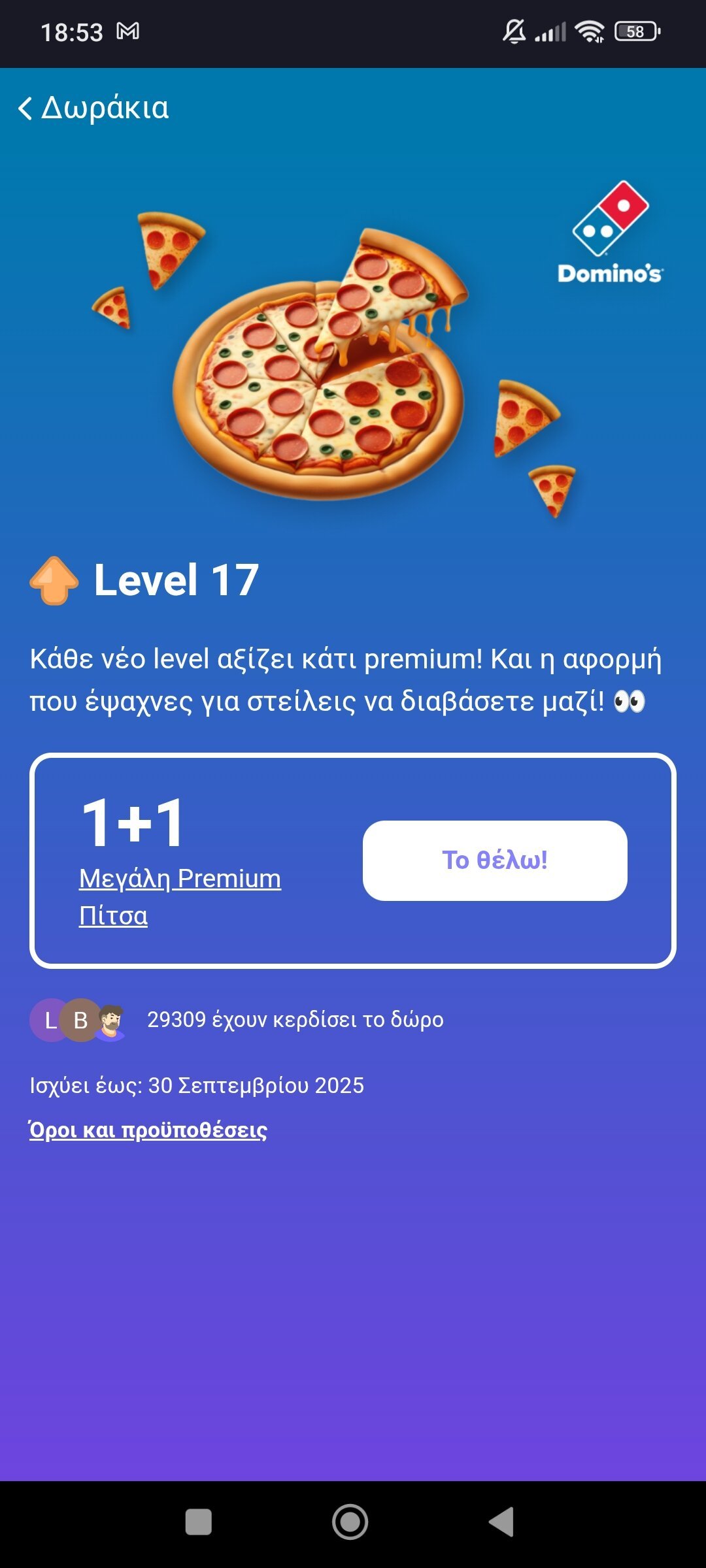Go to the system home screen
This screenshot has width=706, height=1568.
pos(350,1522)
